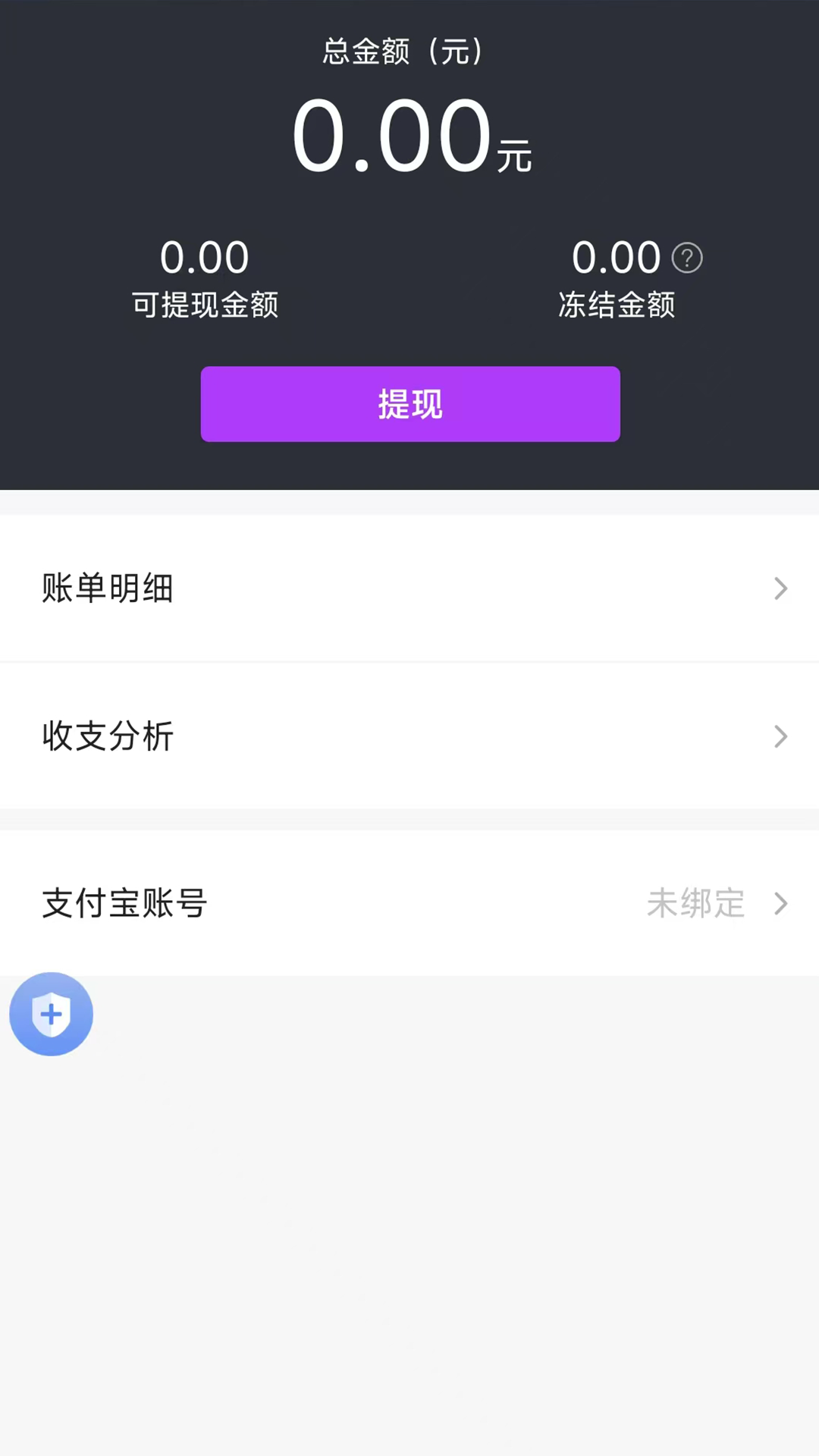The image size is (819, 1456).
Task: View 收支分析 income and expense analysis
Action: [409, 736]
